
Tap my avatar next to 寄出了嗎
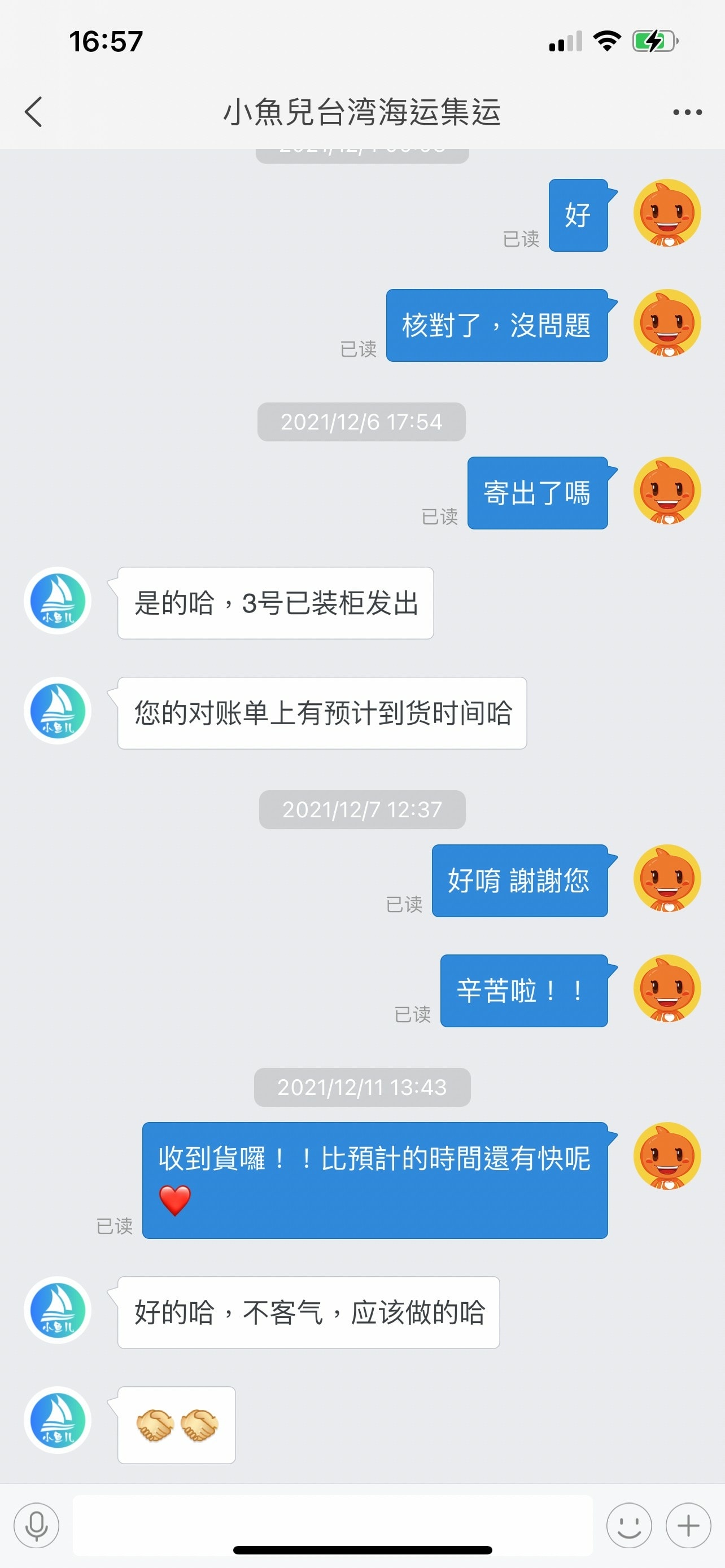coord(667,490)
